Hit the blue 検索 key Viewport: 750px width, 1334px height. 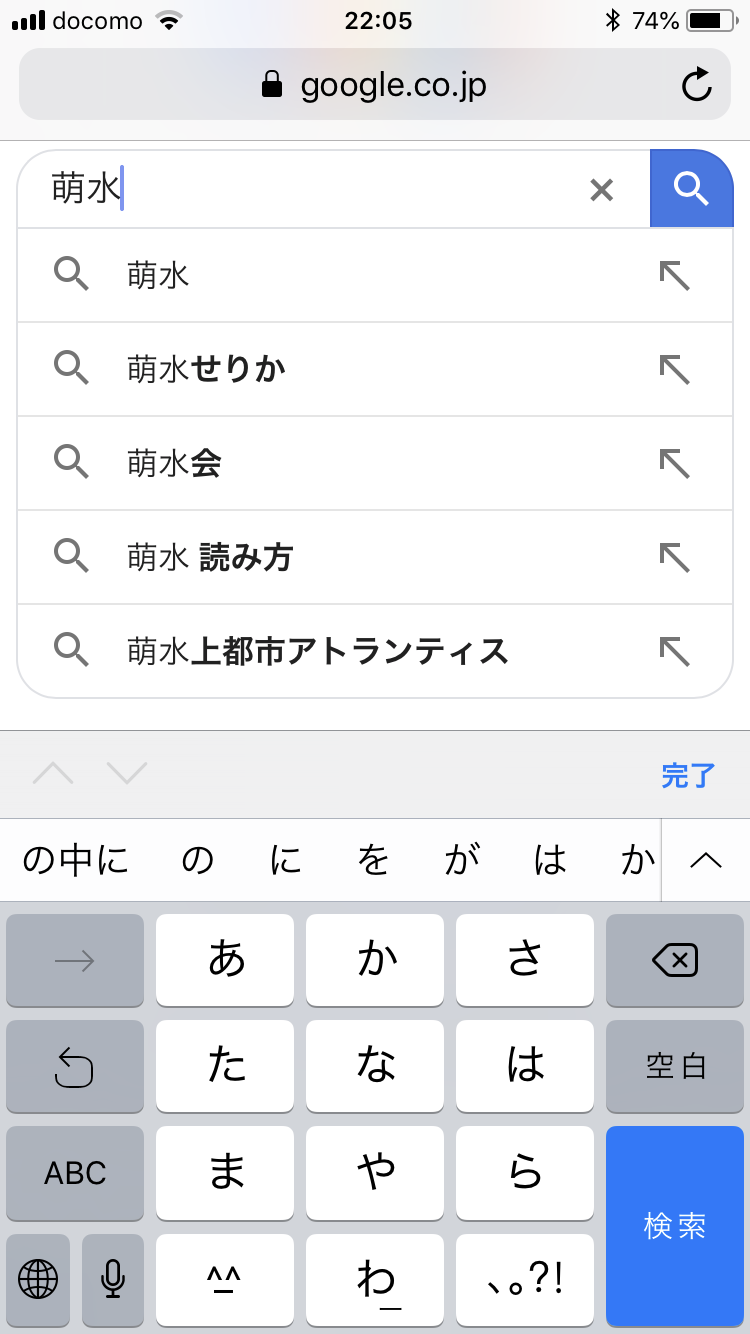(675, 1226)
